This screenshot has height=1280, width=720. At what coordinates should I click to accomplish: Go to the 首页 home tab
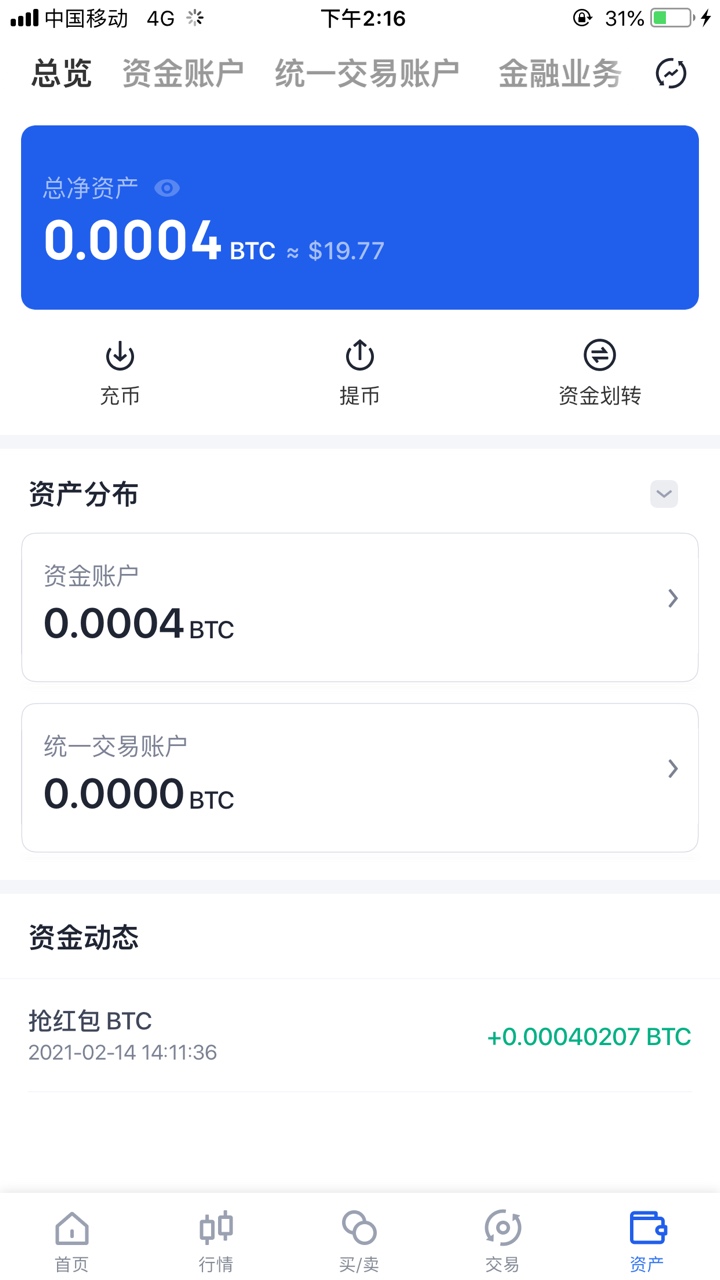[x=71, y=1241]
